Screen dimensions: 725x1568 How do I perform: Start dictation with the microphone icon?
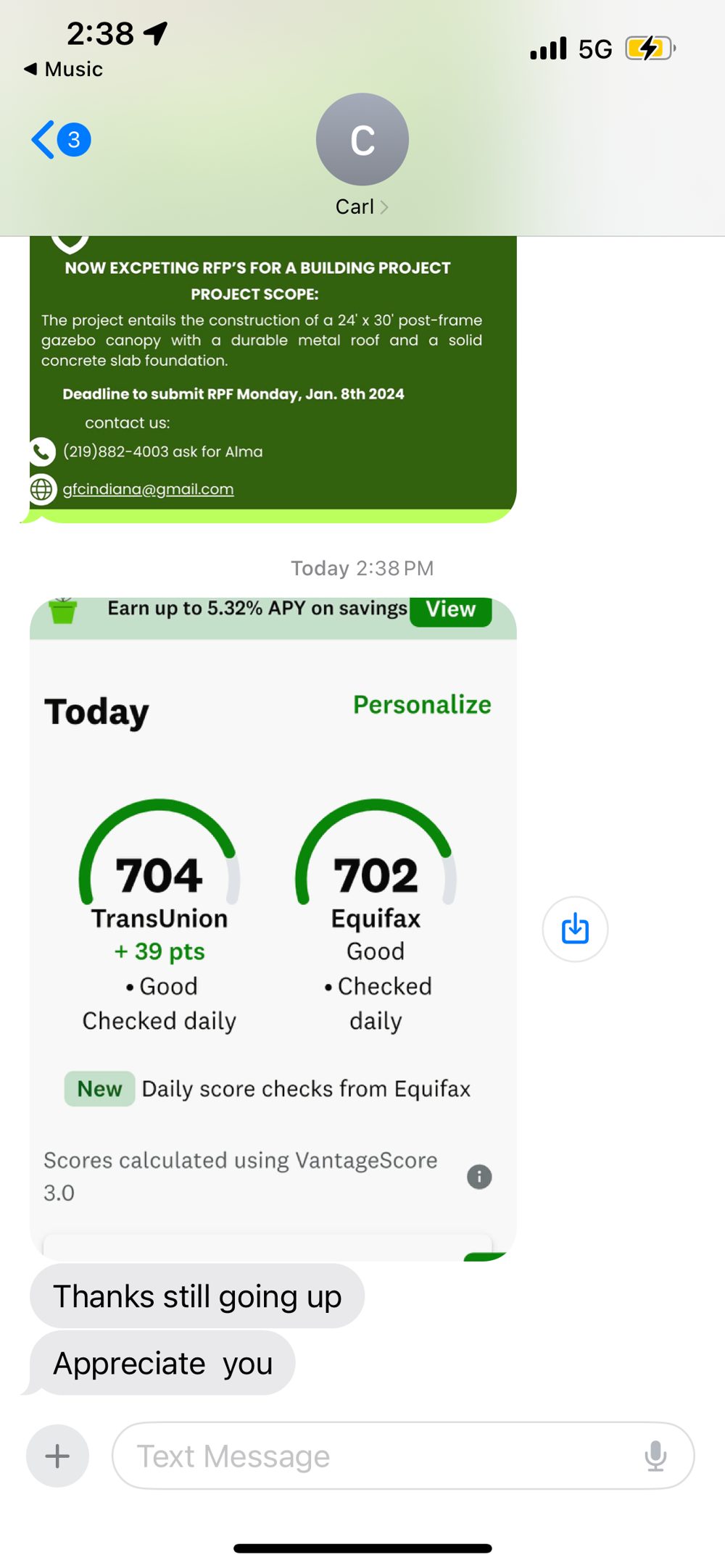(x=655, y=1456)
